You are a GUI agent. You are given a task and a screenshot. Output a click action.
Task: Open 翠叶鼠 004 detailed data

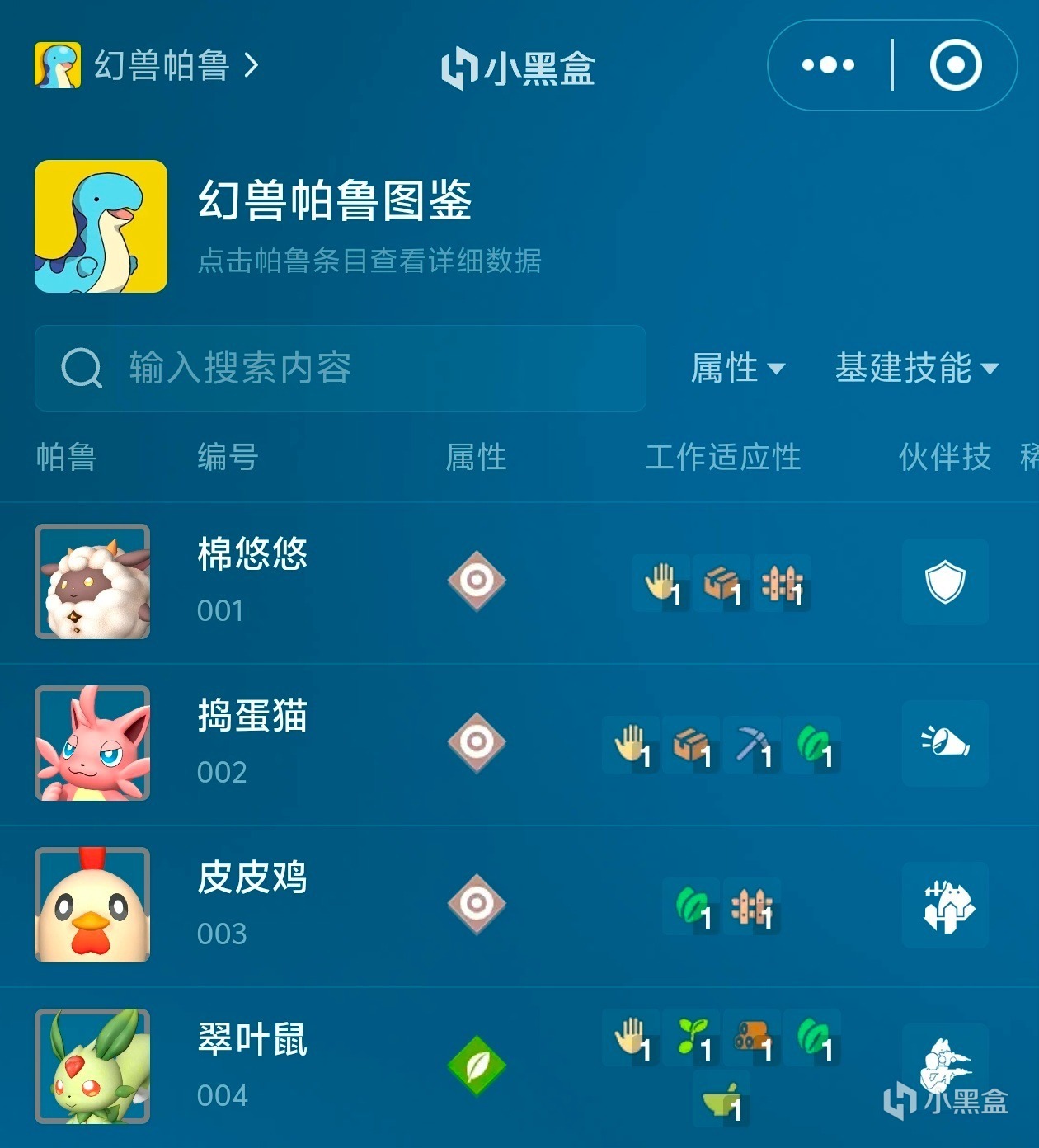[x=252, y=1066]
